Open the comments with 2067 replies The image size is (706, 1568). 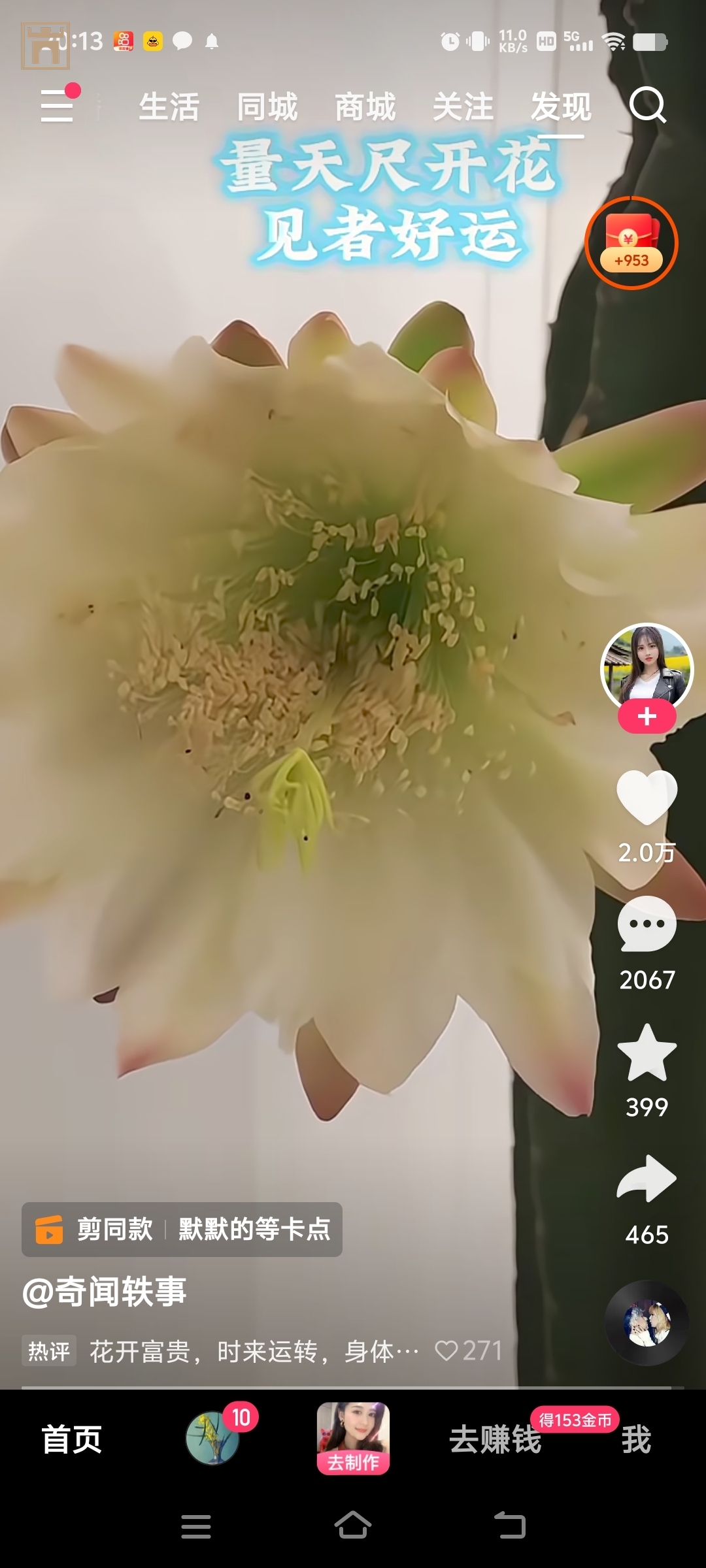(647, 924)
